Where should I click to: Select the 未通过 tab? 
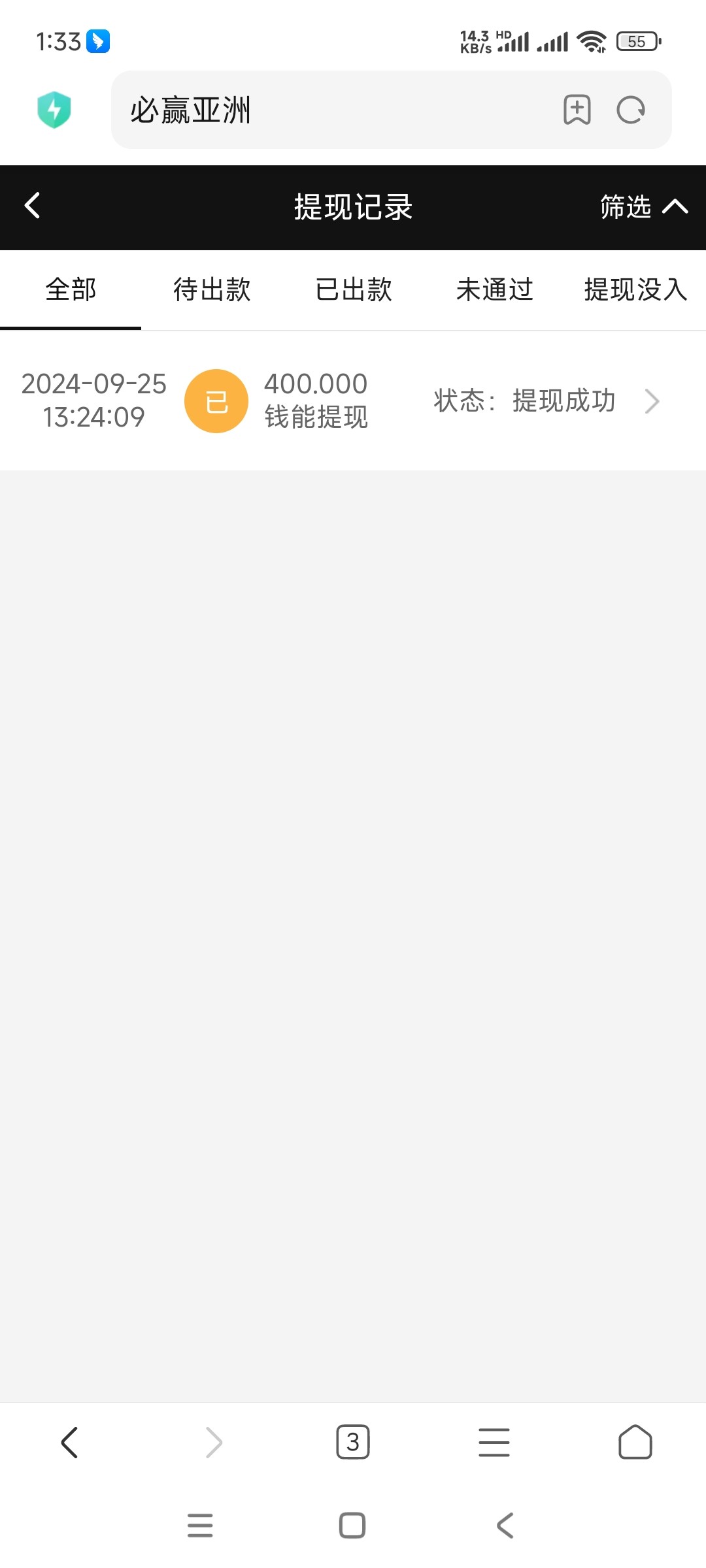(x=494, y=289)
